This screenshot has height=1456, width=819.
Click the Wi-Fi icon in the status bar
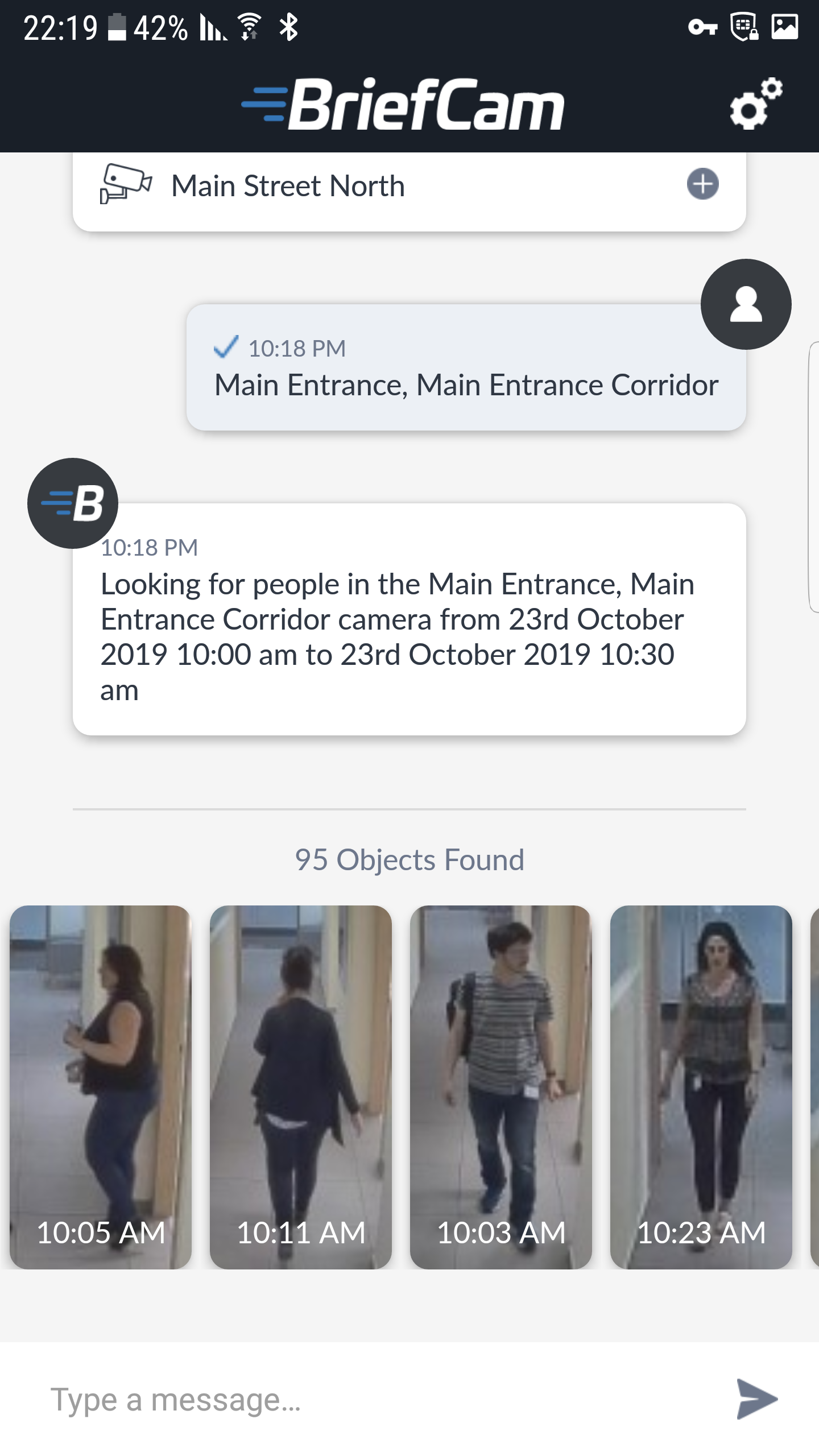coord(249,27)
